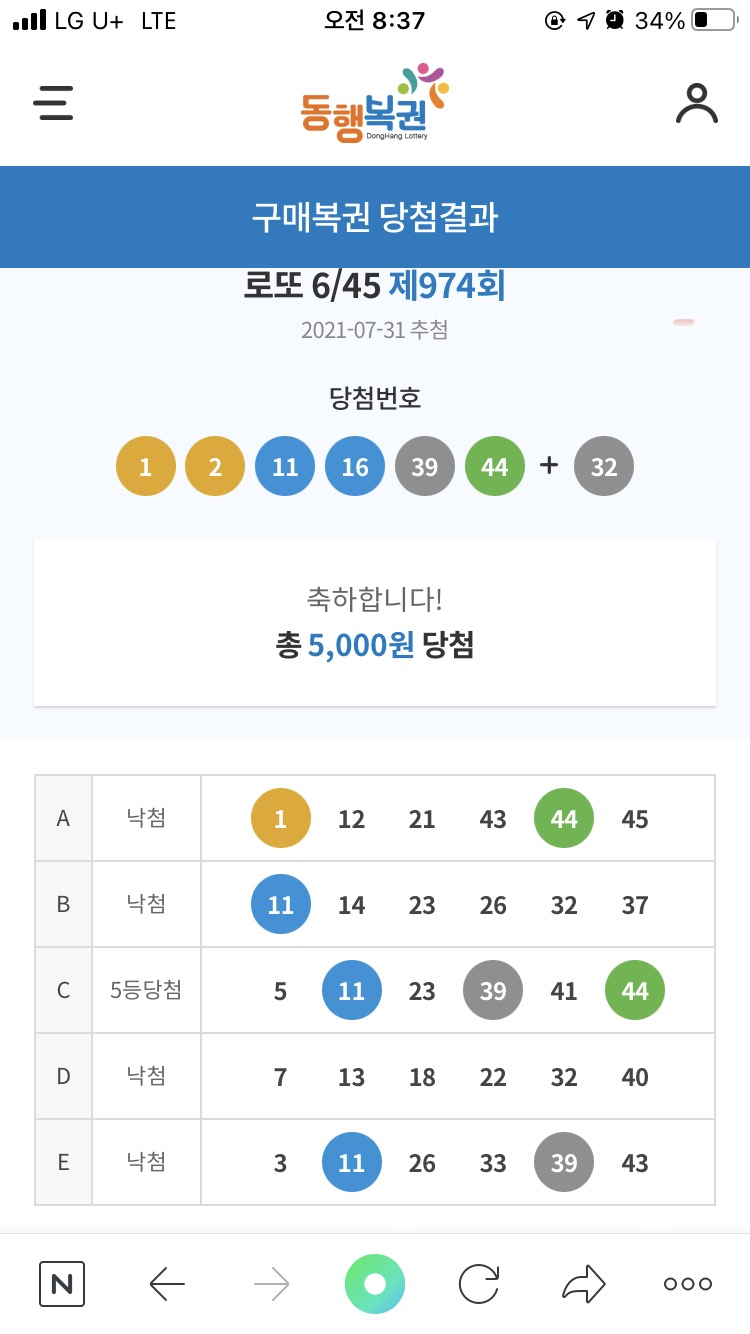
Task: Tap the green Naver home circle
Action: (x=375, y=1283)
